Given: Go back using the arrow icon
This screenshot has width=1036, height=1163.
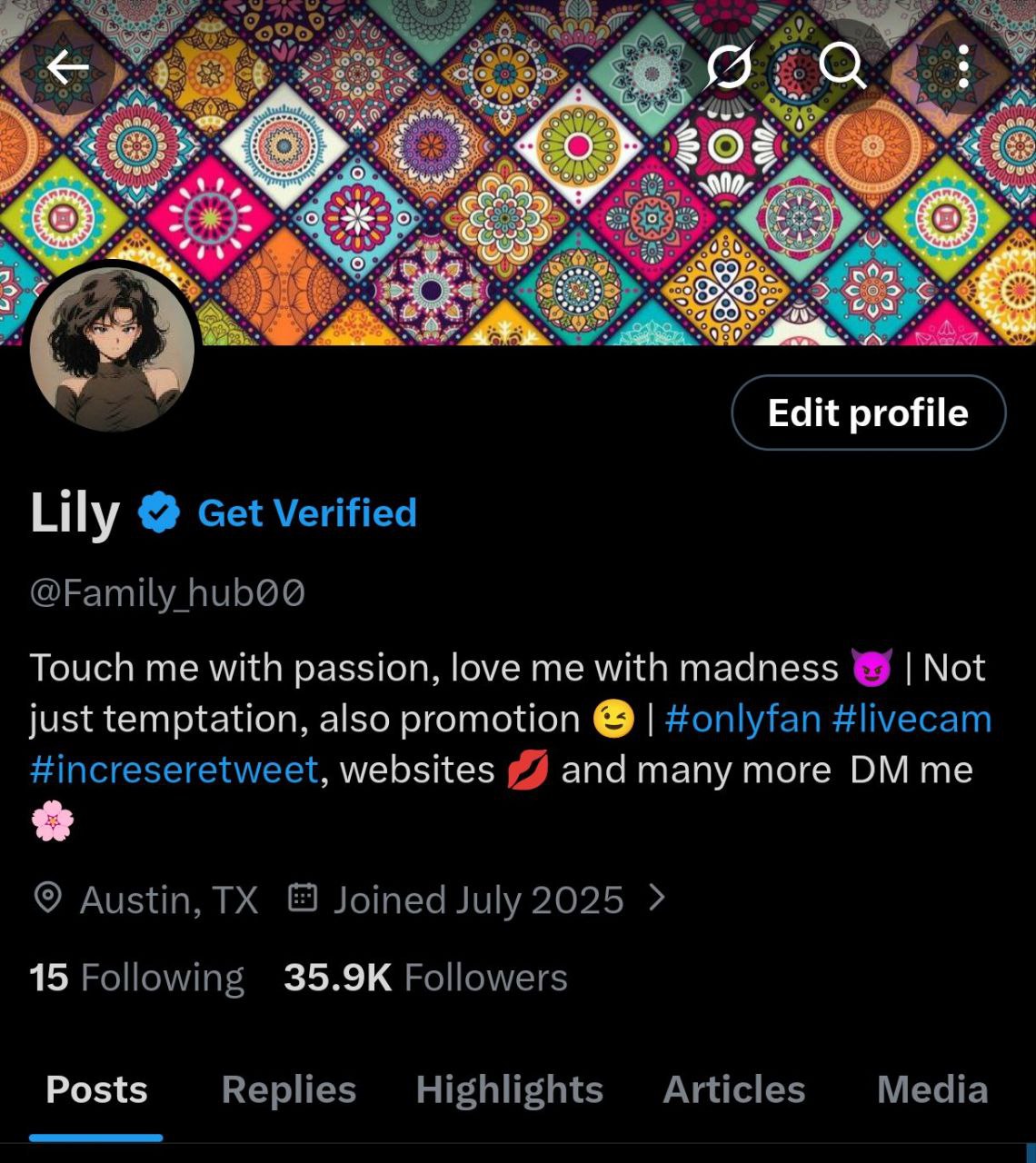Looking at the screenshot, I should [x=67, y=66].
